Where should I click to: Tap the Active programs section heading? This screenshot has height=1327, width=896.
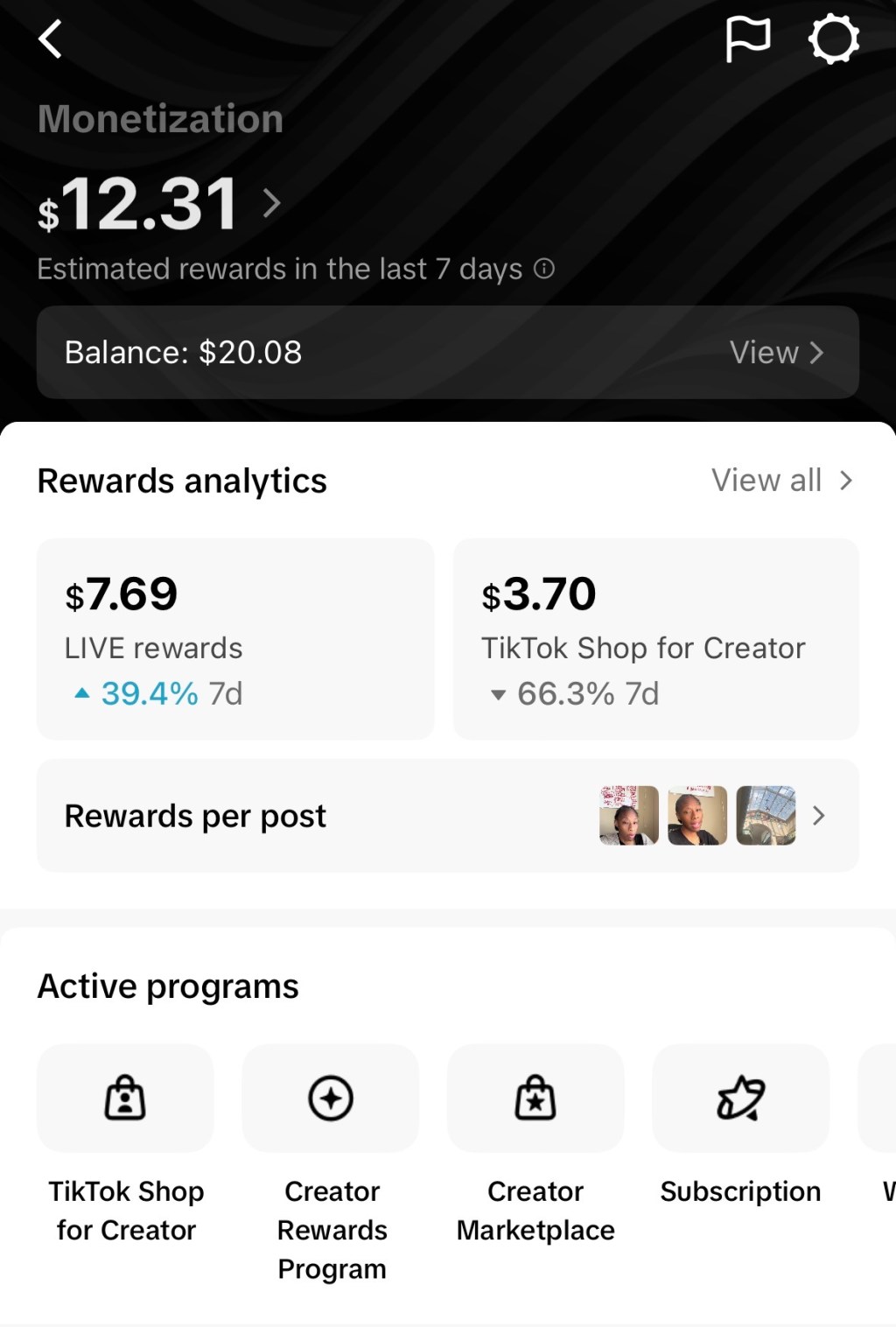pyautogui.click(x=167, y=986)
